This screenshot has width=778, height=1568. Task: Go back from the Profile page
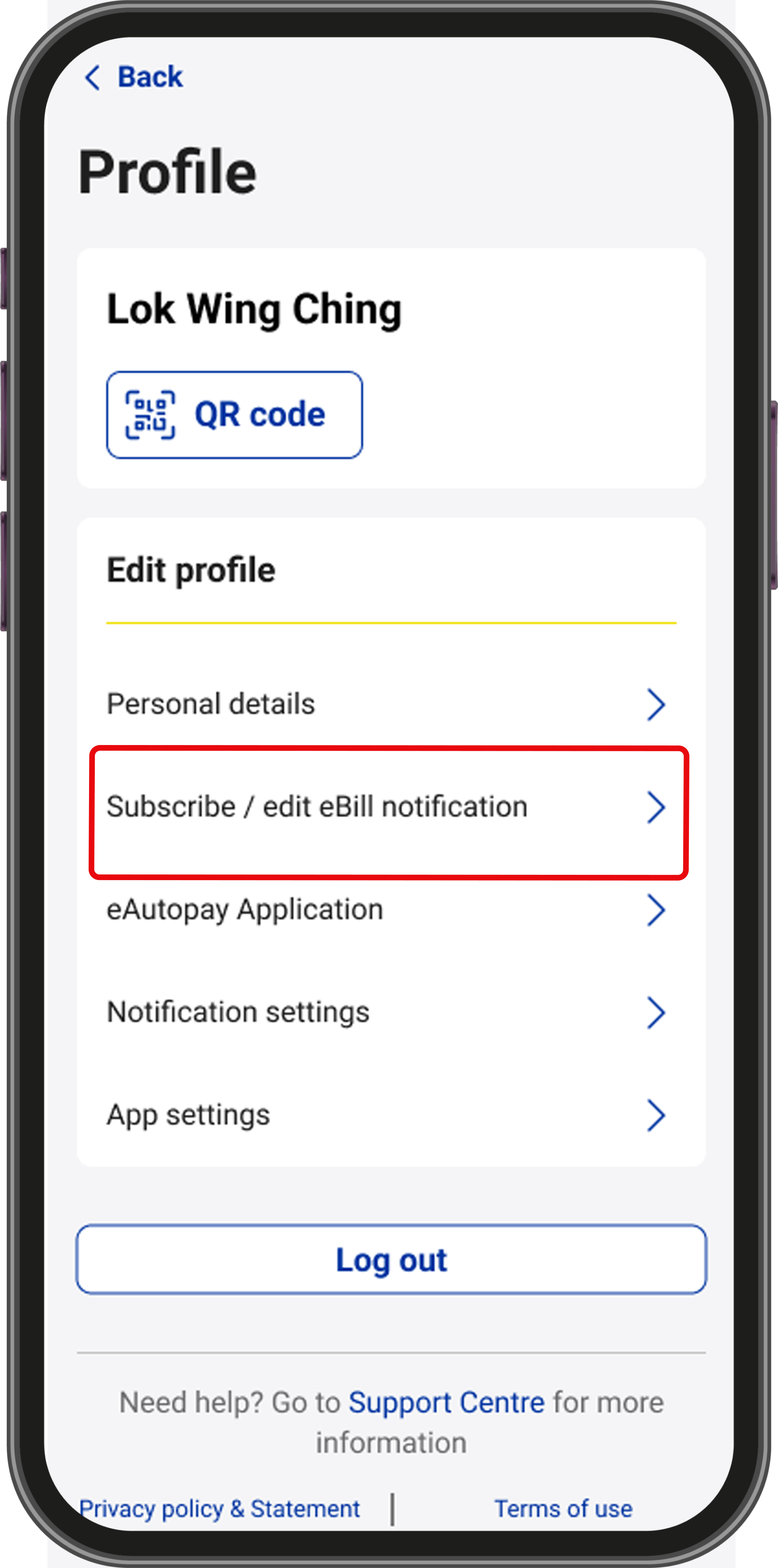(134, 78)
